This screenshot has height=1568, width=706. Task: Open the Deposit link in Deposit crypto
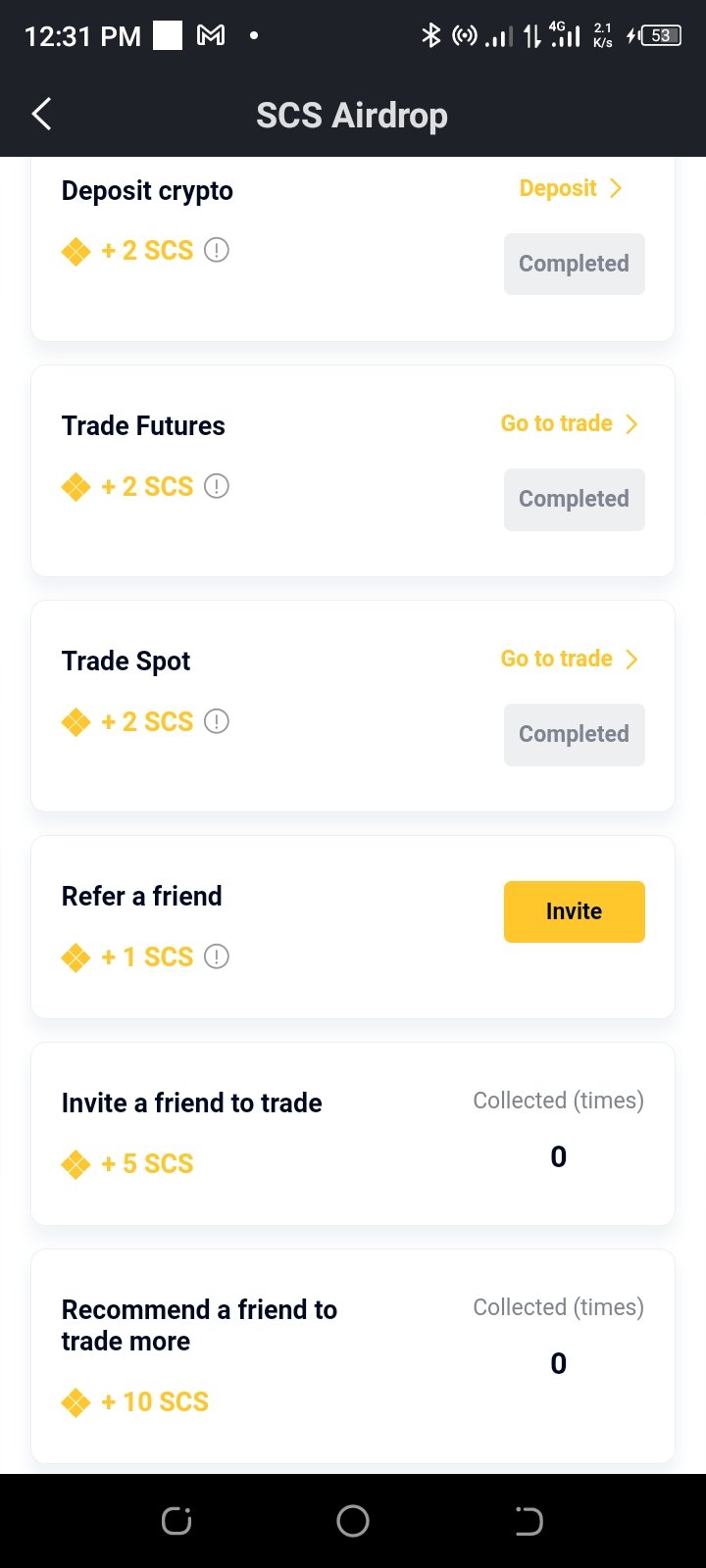point(571,188)
